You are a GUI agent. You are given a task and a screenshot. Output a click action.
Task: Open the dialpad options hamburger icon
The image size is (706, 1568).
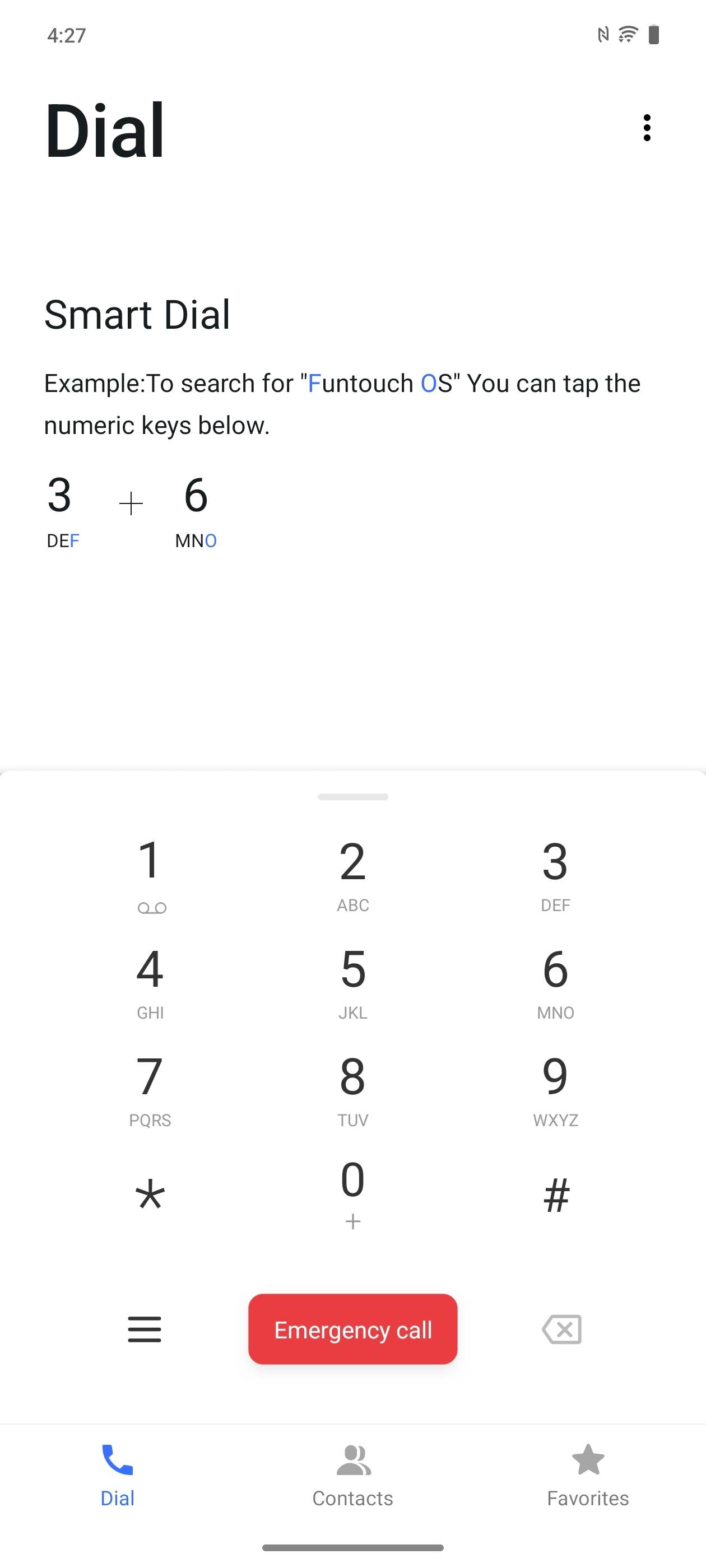pyautogui.click(x=145, y=1330)
